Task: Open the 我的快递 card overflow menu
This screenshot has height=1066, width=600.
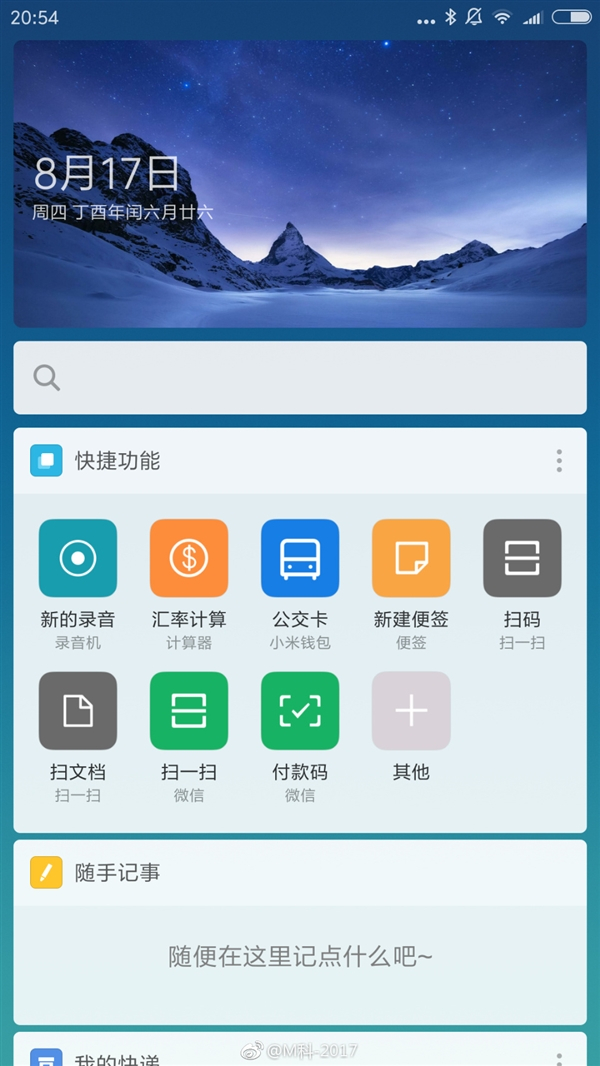Action: [559, 1058]
